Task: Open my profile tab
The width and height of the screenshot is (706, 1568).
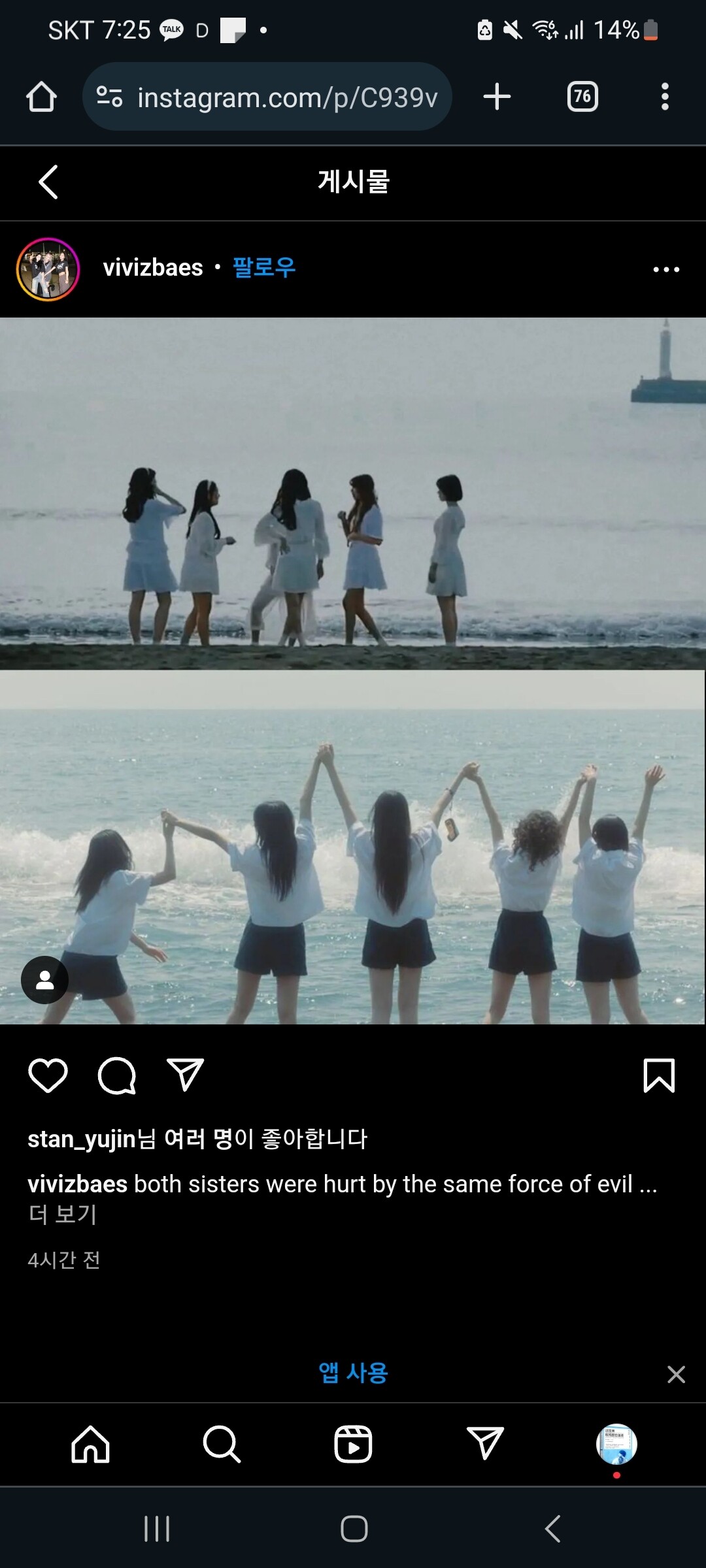Action: tap(616, 1444)
